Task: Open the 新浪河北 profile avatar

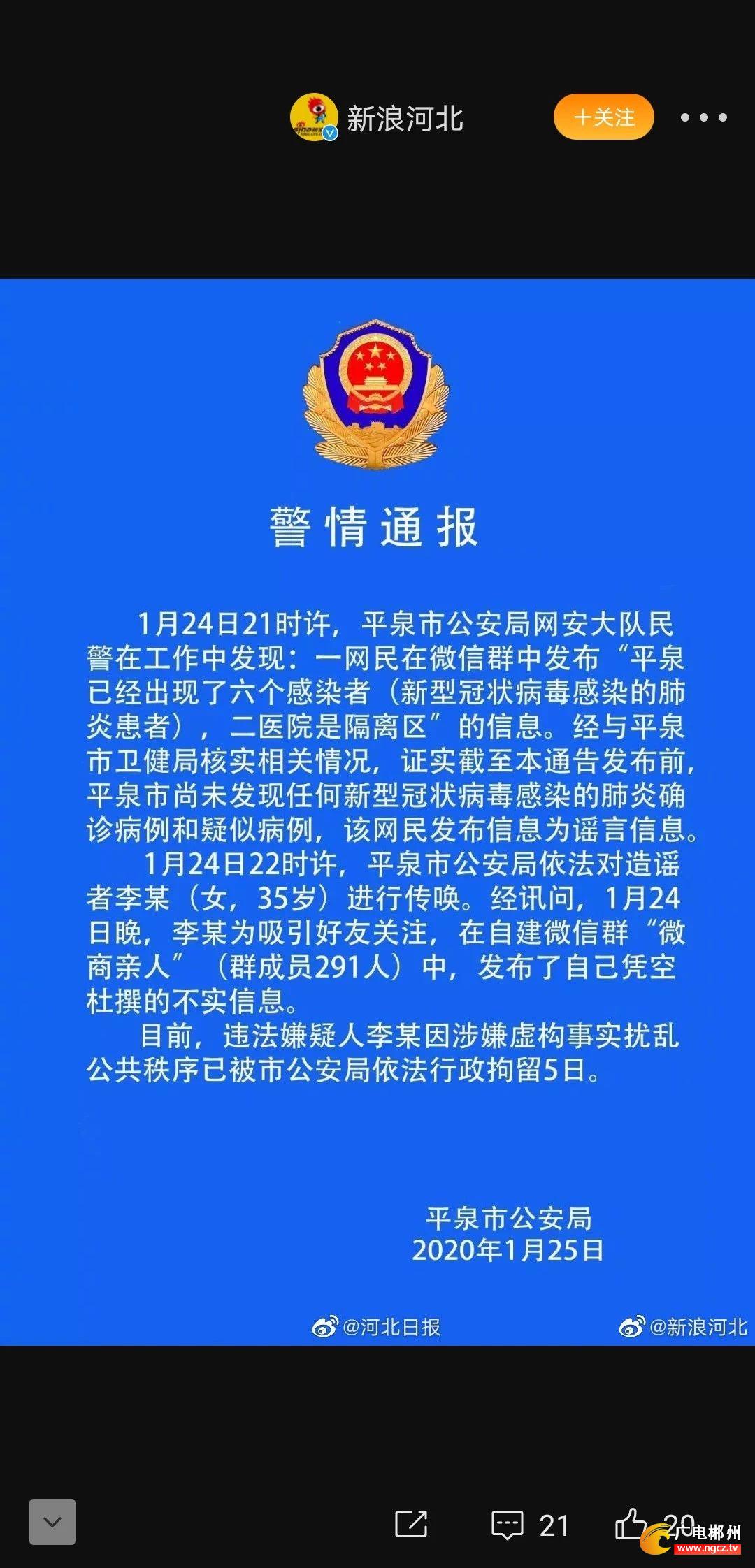Action: click(x=314, y=117)
